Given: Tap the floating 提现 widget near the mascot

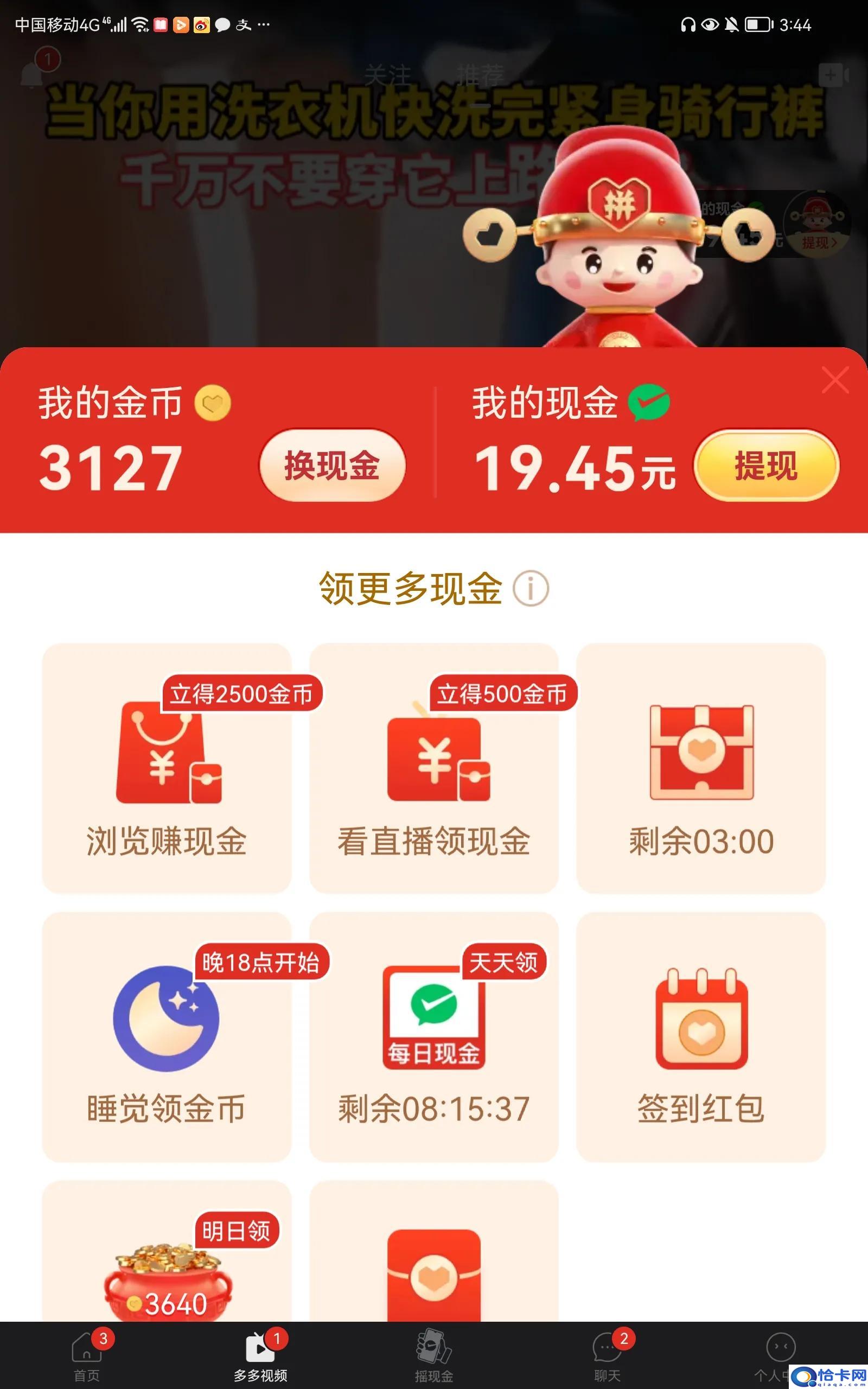Looking at the screenshot, I should pyautogui.click(x=820, y=243).
